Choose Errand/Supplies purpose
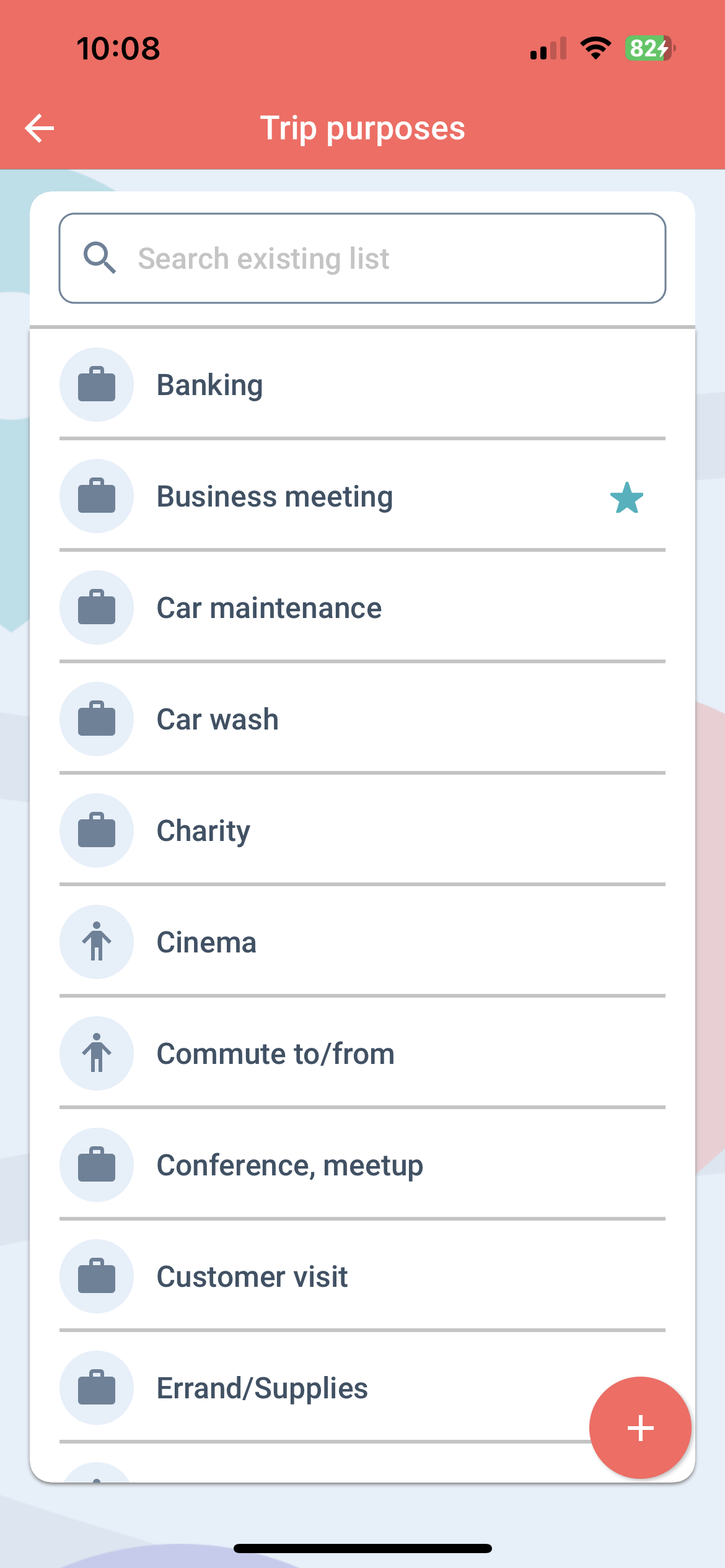Image resolution: width=725 pixels, height=1568 pixels. pos(322,1388)
